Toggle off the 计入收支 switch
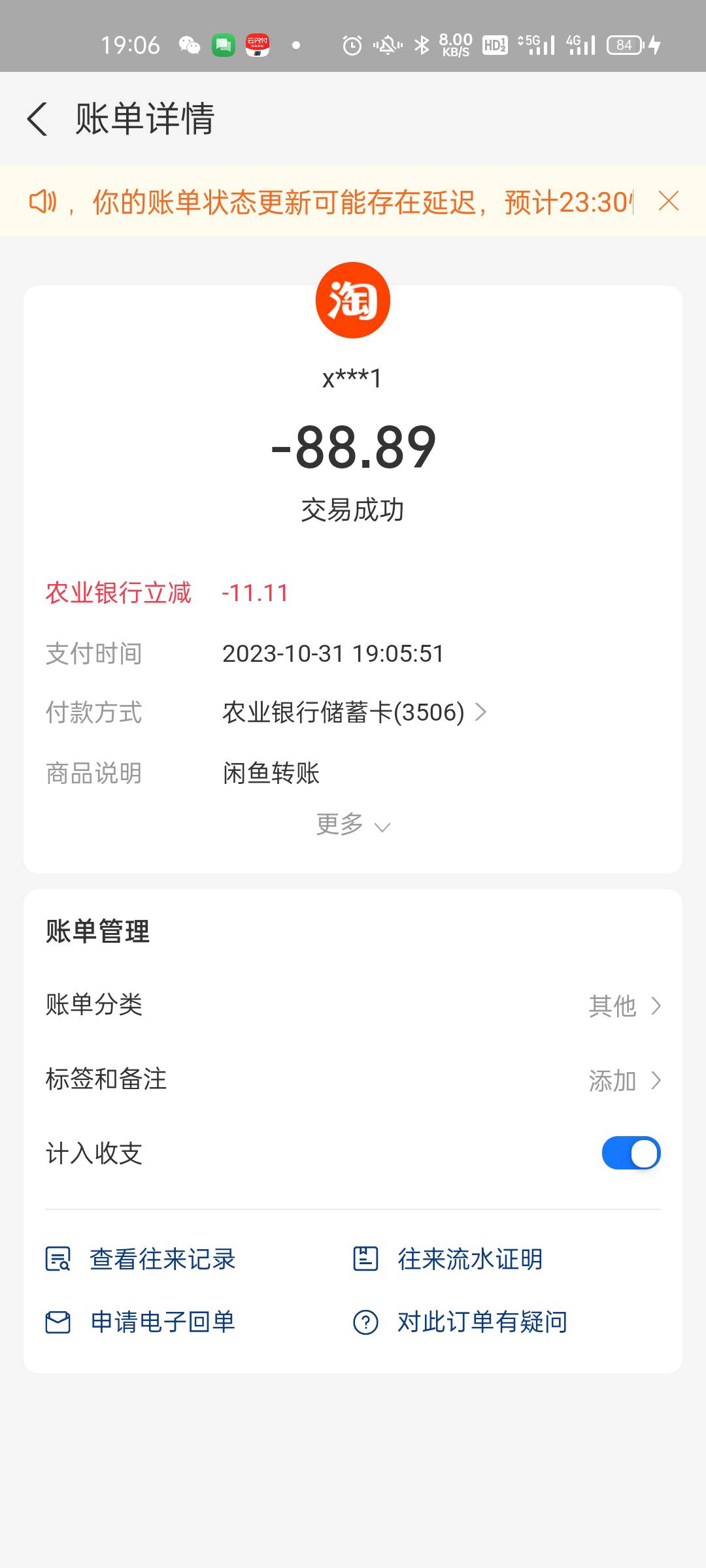 tap(631, 1153)
